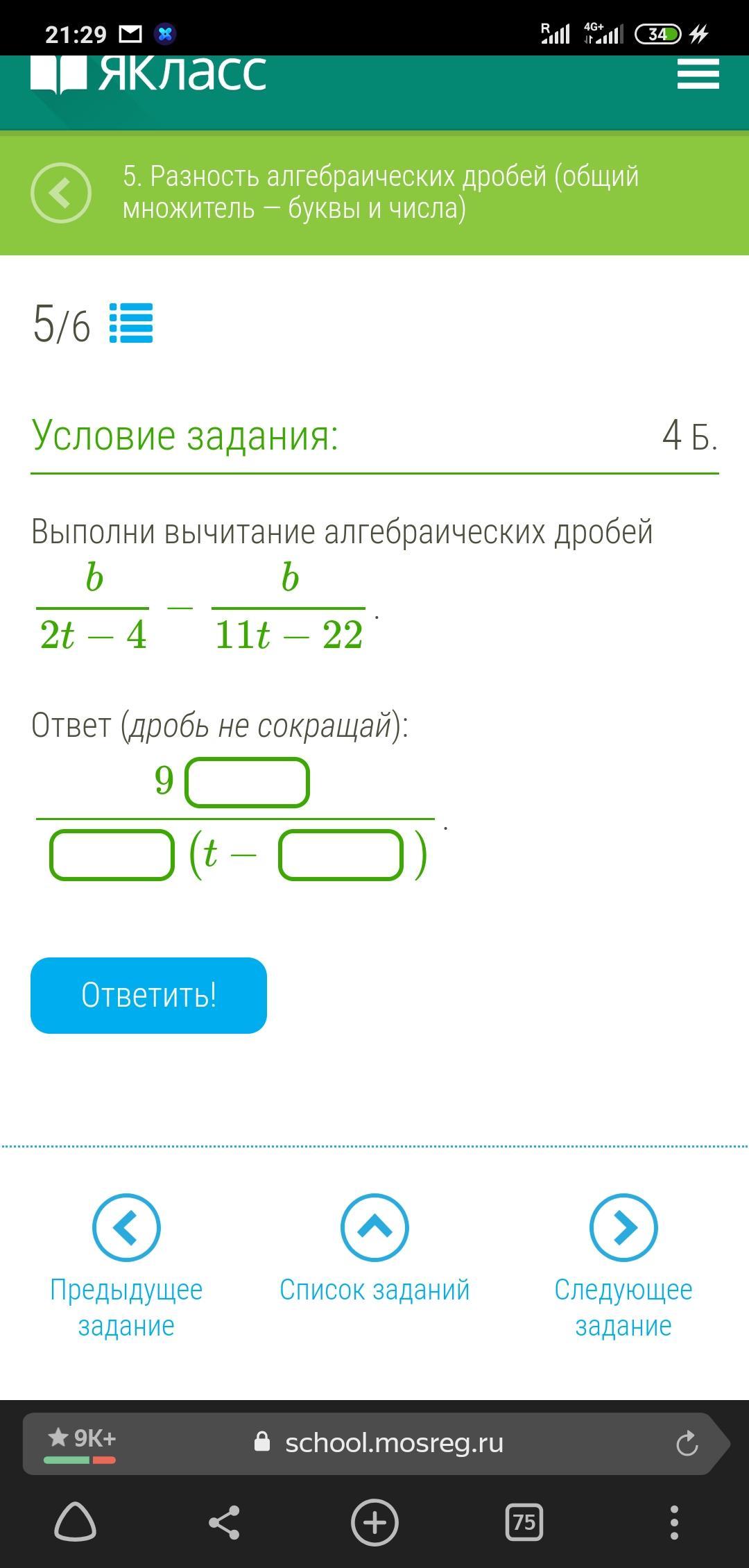Focus the input field inside the parentheses
The image size is (749, 1568).
coord(341,855)
